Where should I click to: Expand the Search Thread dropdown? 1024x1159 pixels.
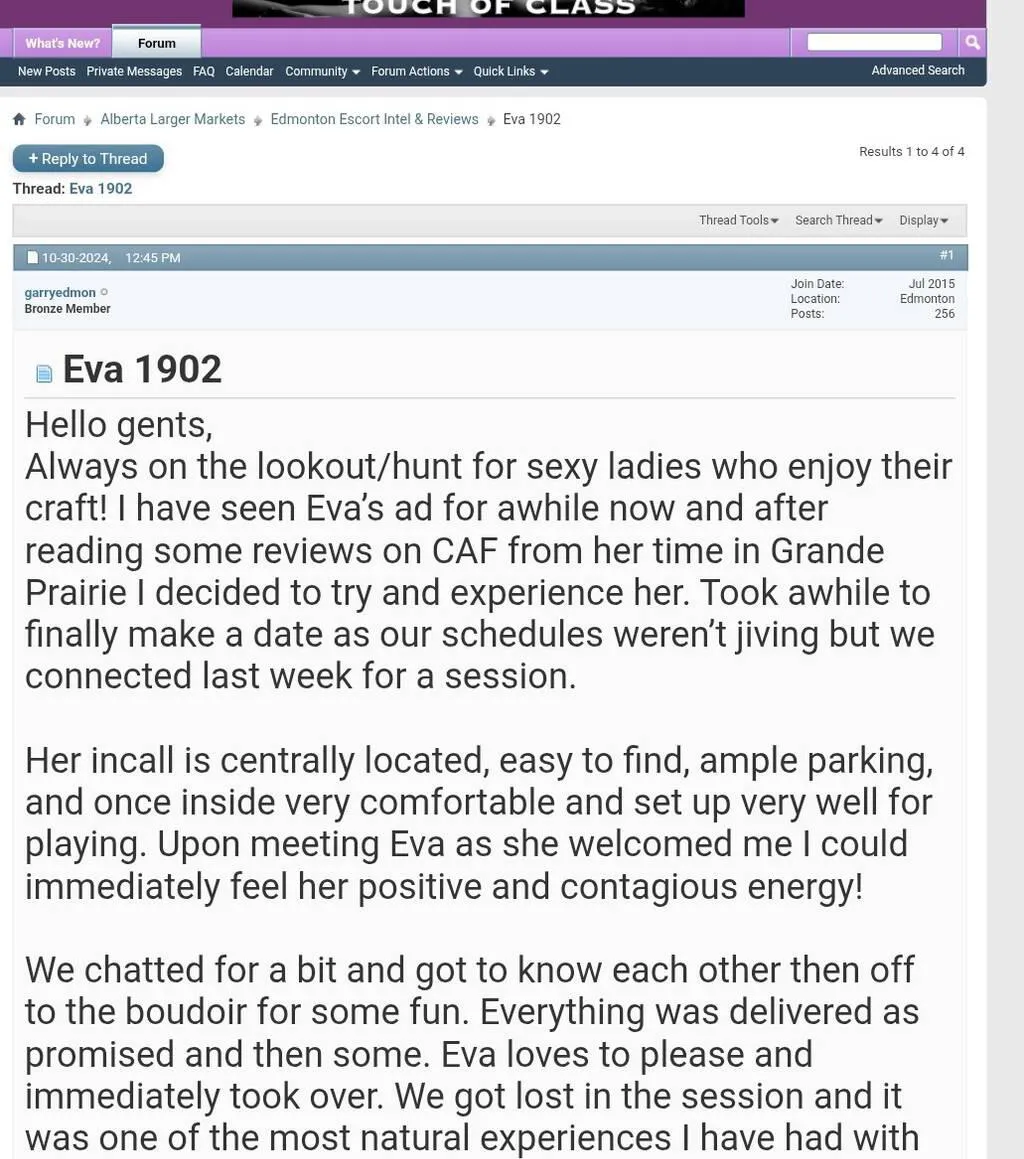[838, 220]
